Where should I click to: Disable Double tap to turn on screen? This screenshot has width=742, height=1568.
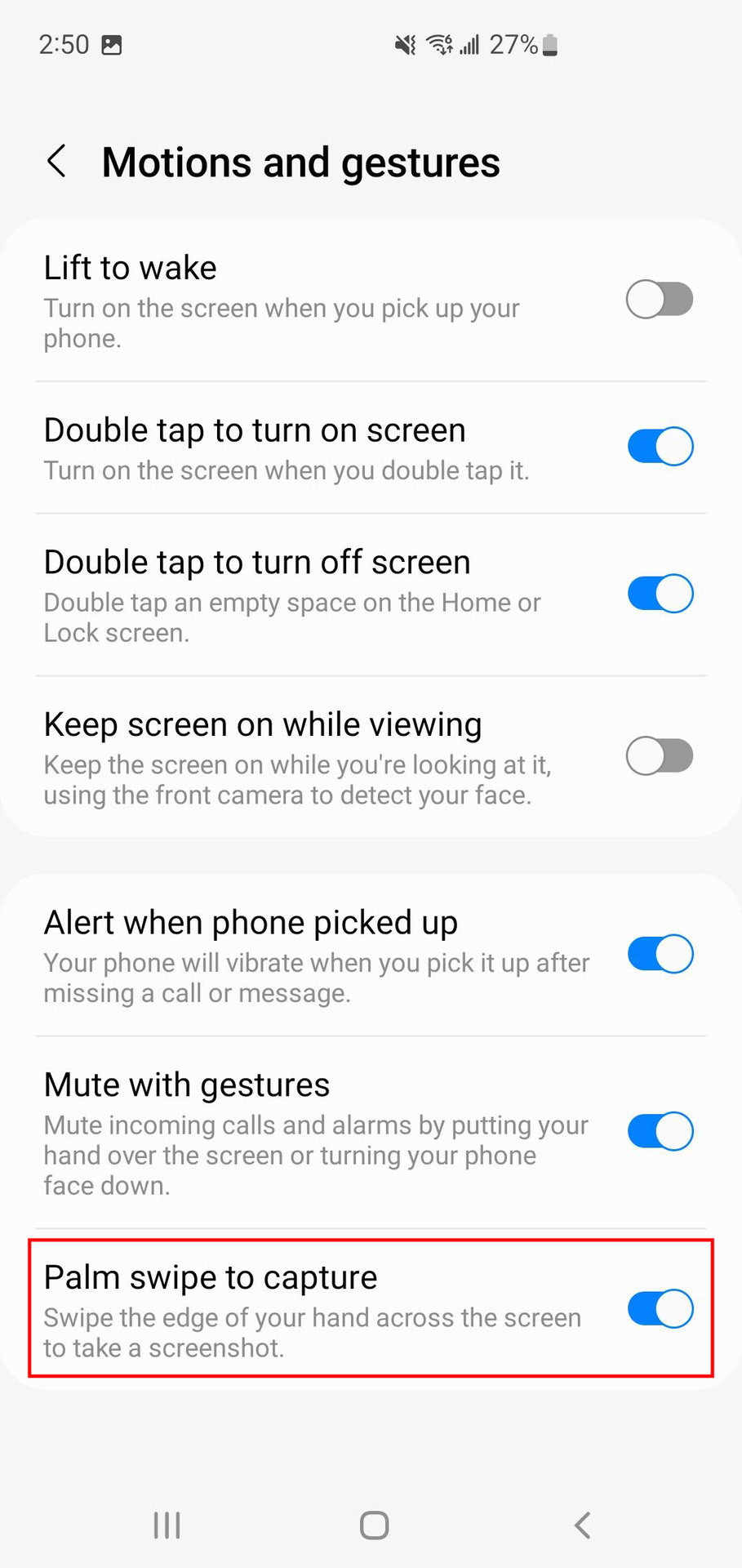coord(660,446)
